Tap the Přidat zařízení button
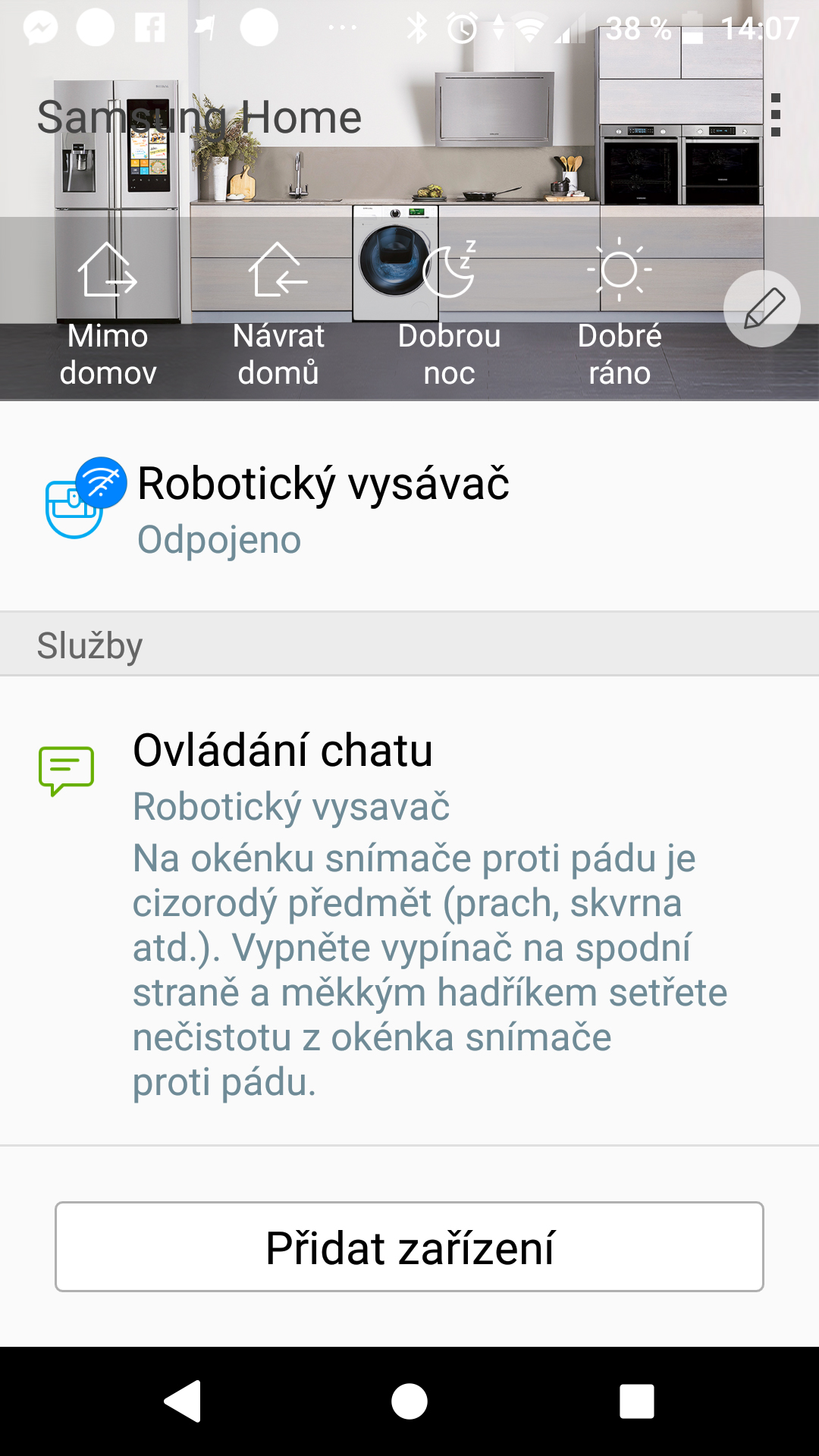The width and height of the screenshot is (819, 1456). [409, 1247]
